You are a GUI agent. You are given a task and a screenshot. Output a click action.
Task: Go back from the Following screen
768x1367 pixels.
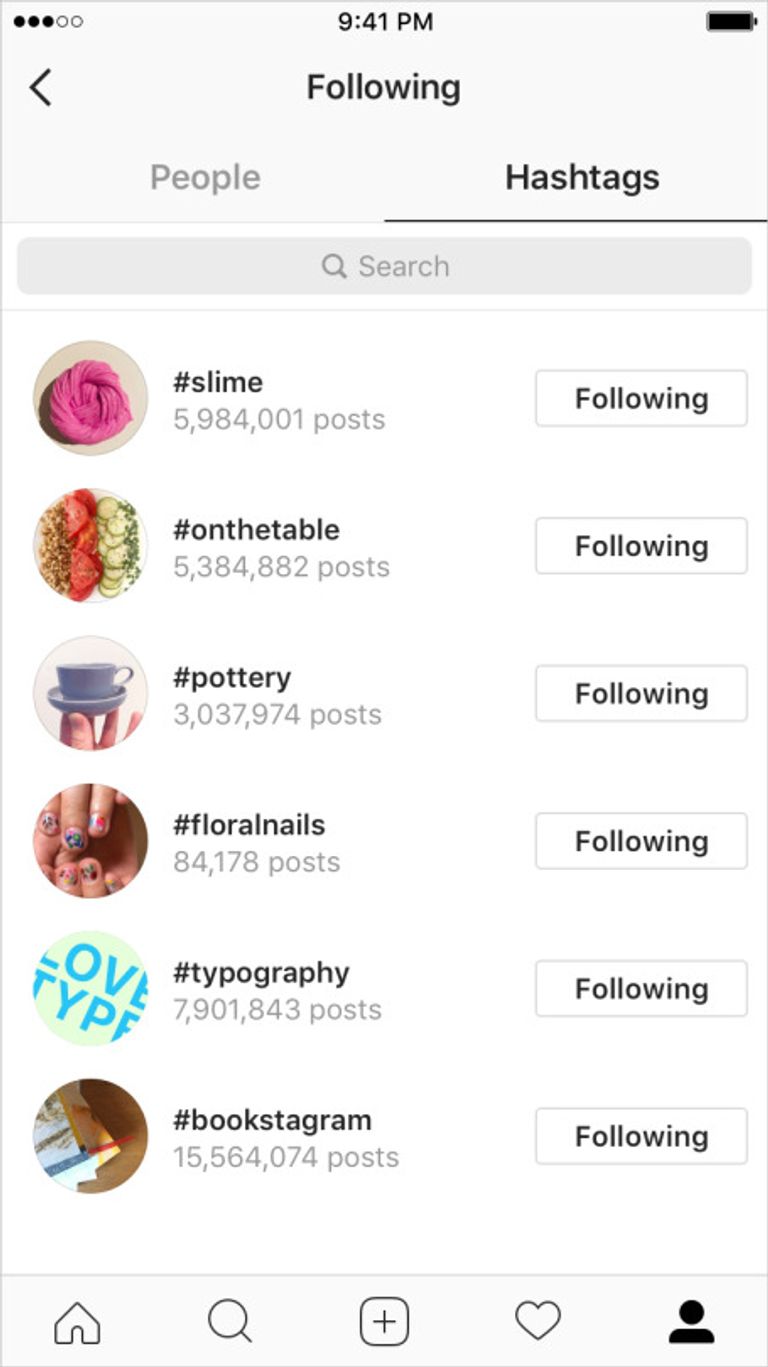40,88
